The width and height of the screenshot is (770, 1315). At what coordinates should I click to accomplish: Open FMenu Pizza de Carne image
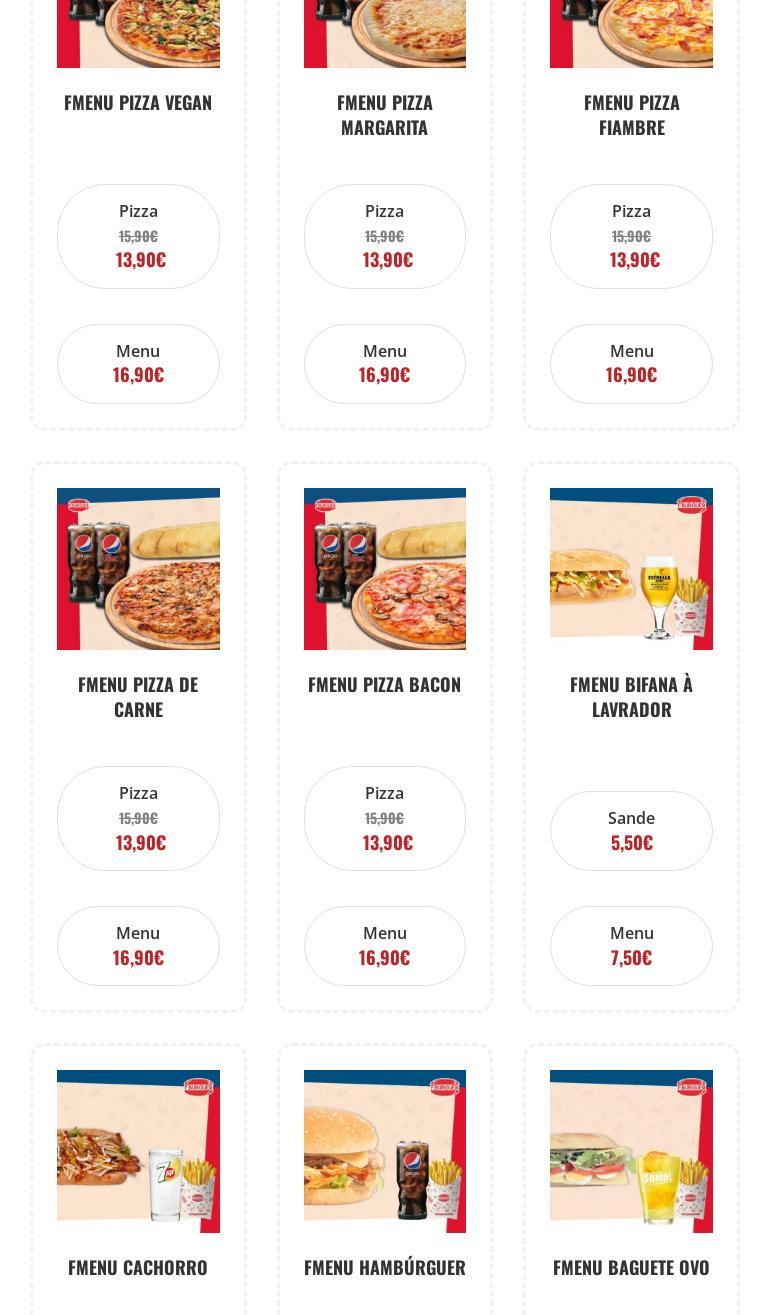[x=138, y=569]
